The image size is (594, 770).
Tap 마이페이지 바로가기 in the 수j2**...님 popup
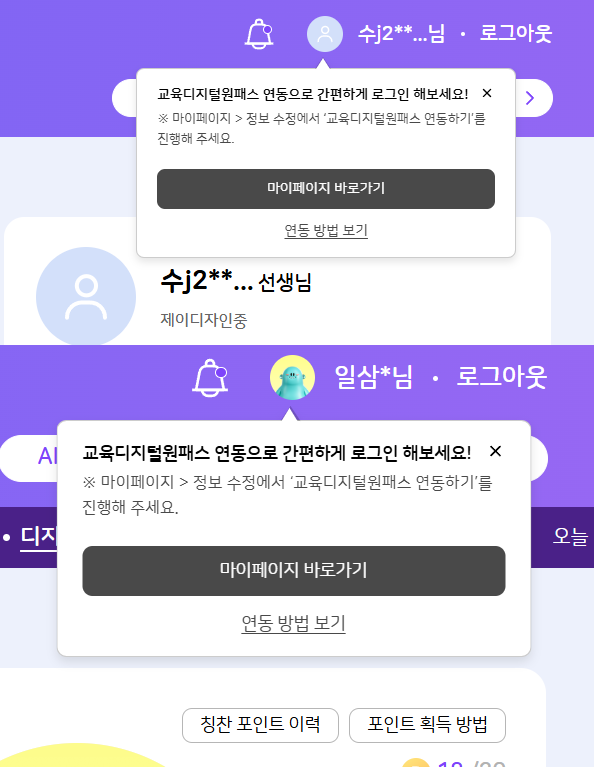[x=325, y=189]
